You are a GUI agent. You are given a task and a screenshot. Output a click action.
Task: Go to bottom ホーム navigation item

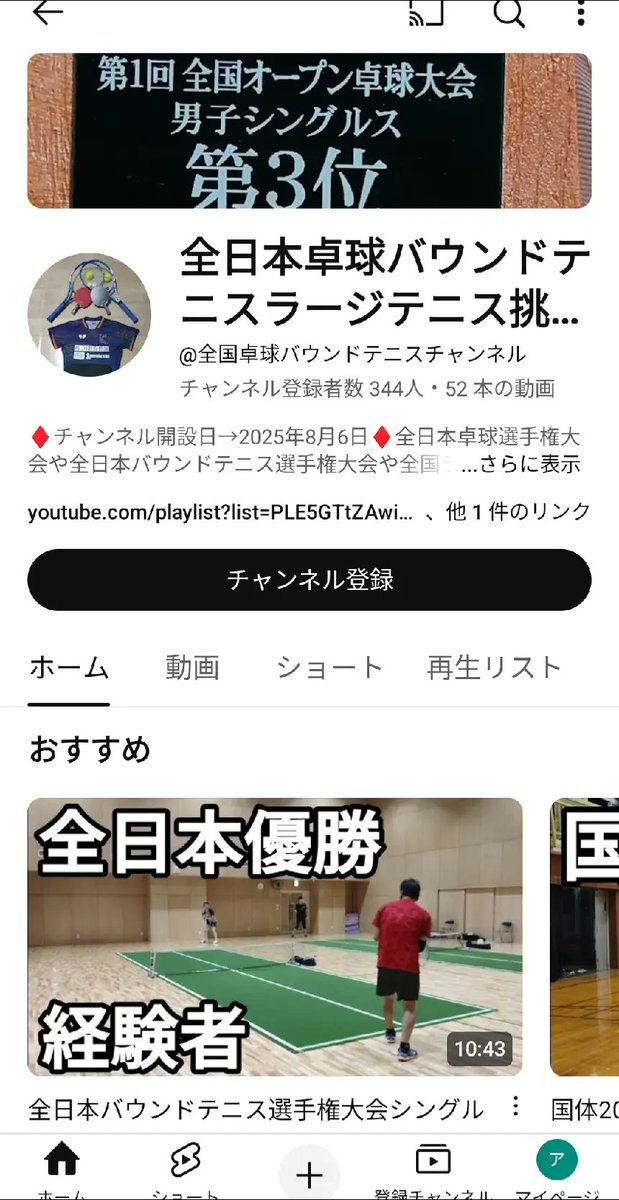(x=62, y=1167)
